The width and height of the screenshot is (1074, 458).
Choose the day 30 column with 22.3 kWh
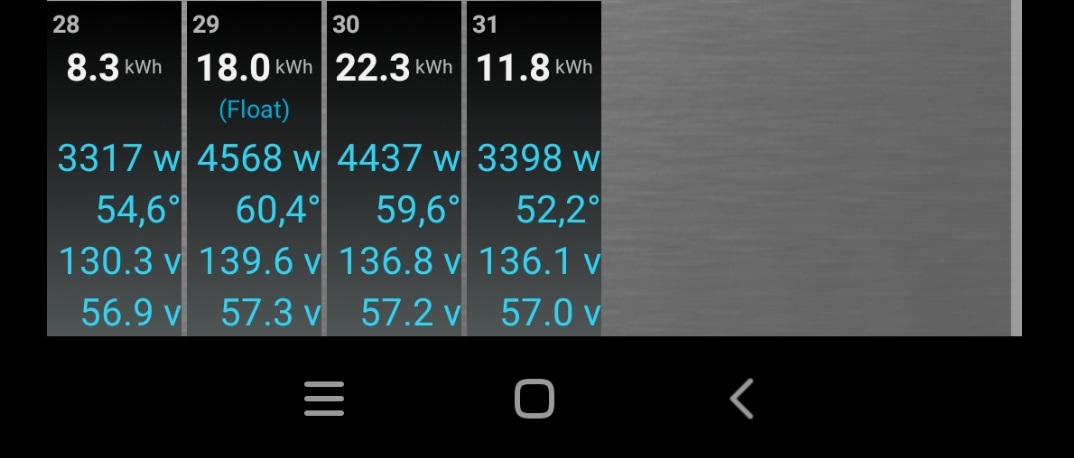395,168
